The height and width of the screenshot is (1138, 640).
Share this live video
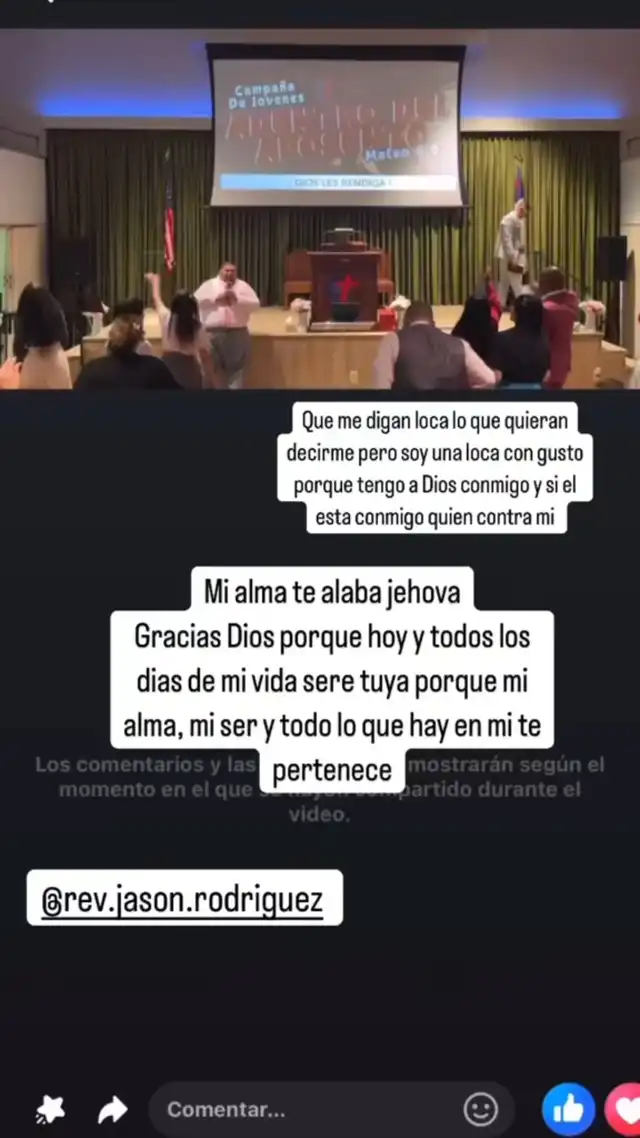(x=113, y=1108)
